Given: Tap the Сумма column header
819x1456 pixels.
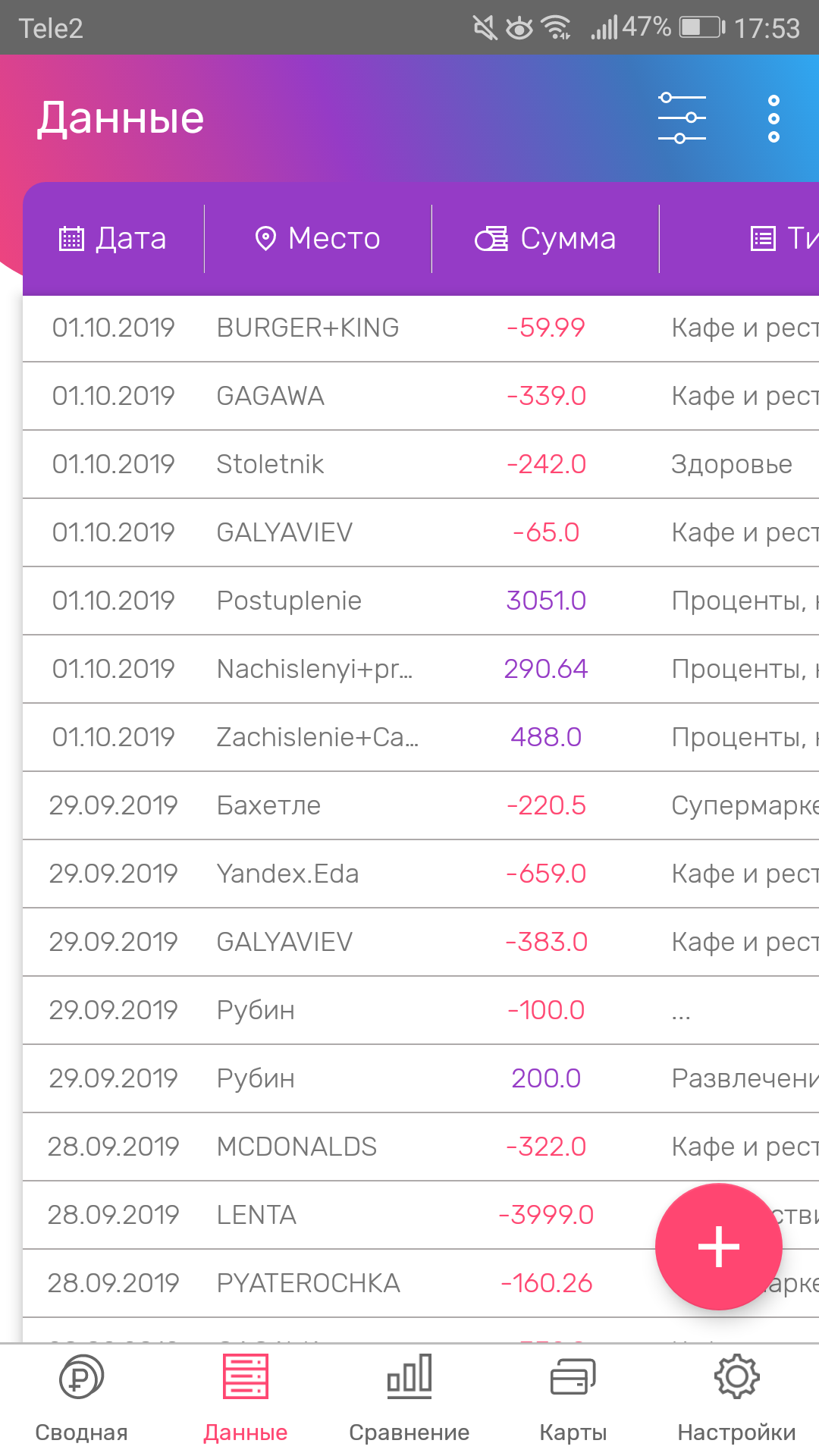Looking at the screenshot, I should tap(545, 238).
